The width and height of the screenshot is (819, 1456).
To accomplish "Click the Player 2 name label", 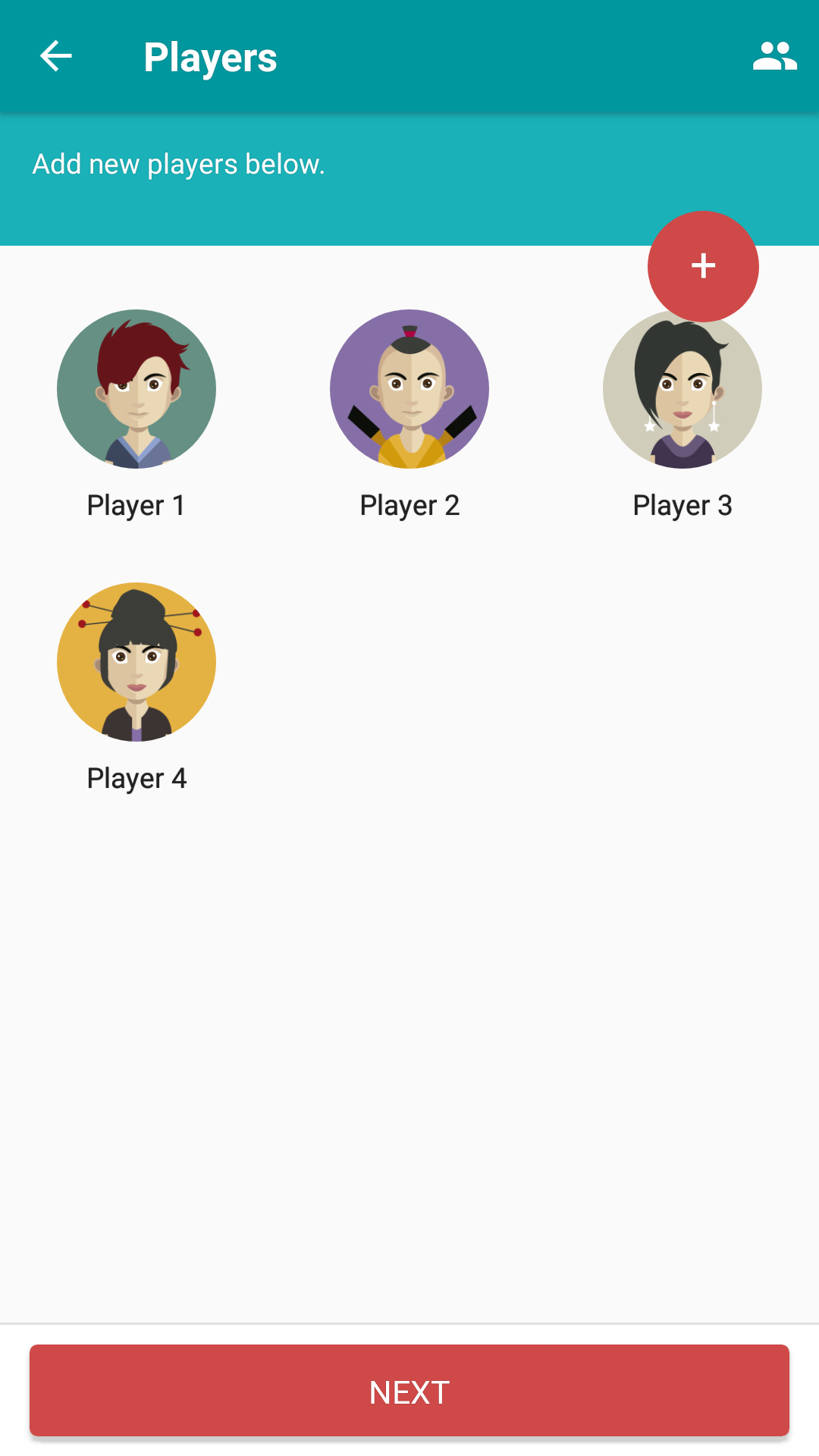I will (x=409, y=504).
